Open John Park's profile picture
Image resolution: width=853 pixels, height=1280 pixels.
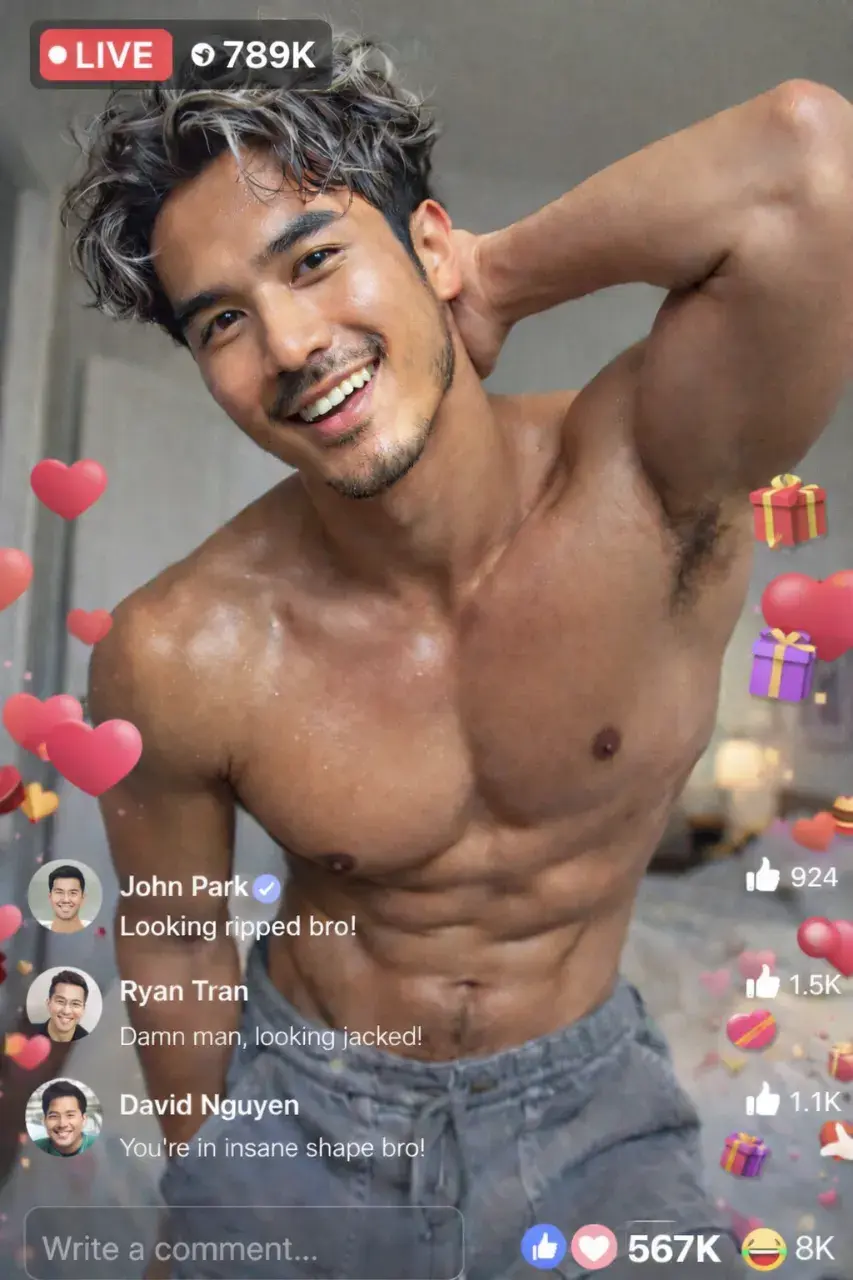pos(64,896)
